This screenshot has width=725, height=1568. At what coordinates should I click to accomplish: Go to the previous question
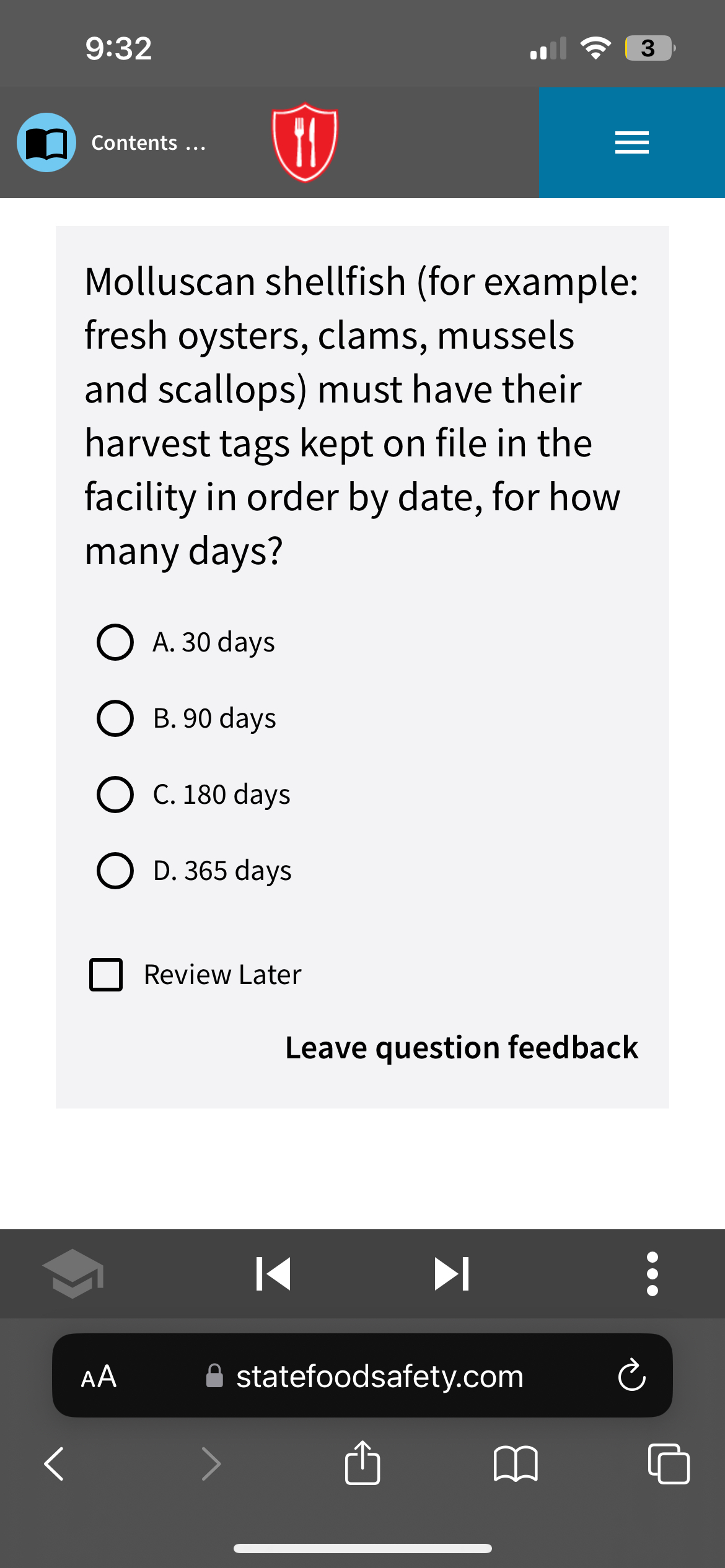coord(273,1274)
